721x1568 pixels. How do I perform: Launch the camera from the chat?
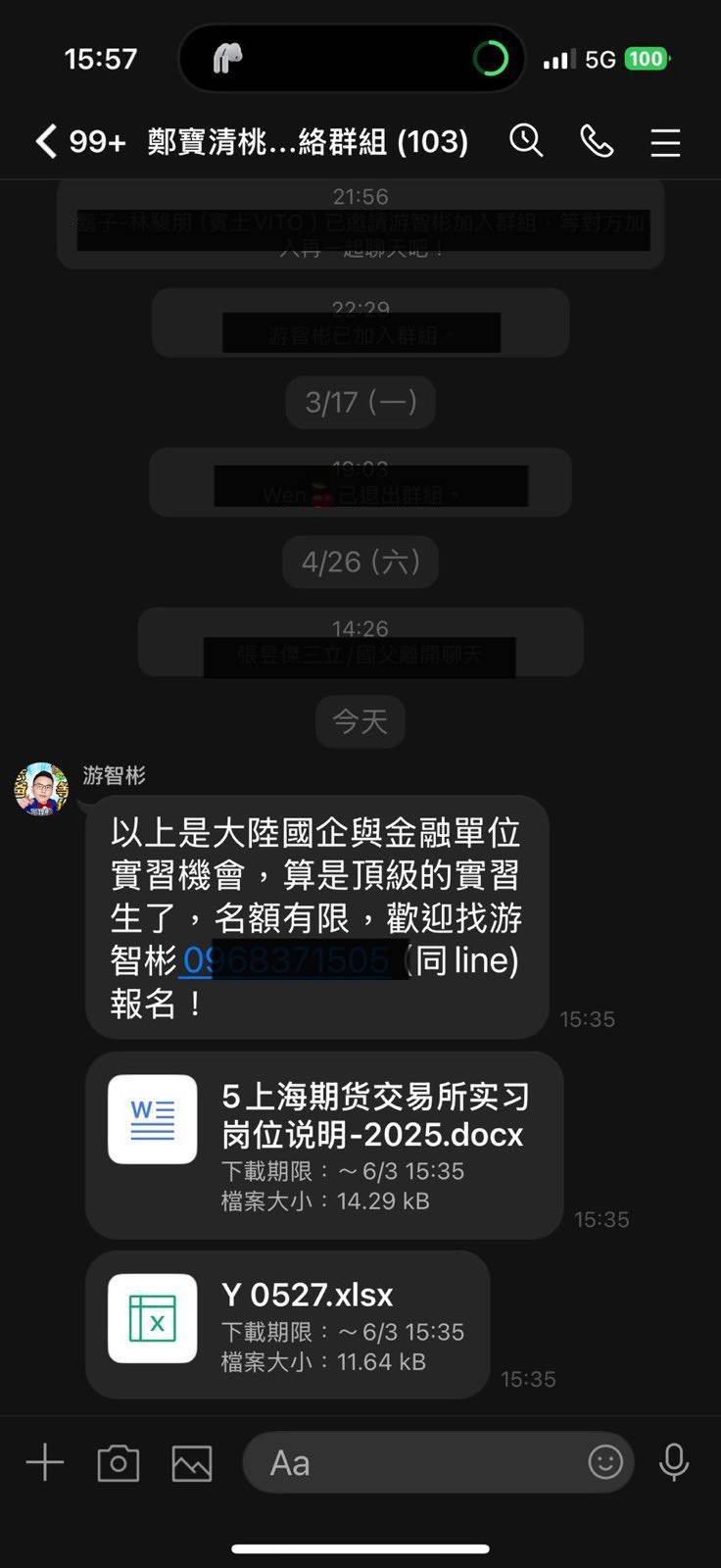tap(119, 1463)
